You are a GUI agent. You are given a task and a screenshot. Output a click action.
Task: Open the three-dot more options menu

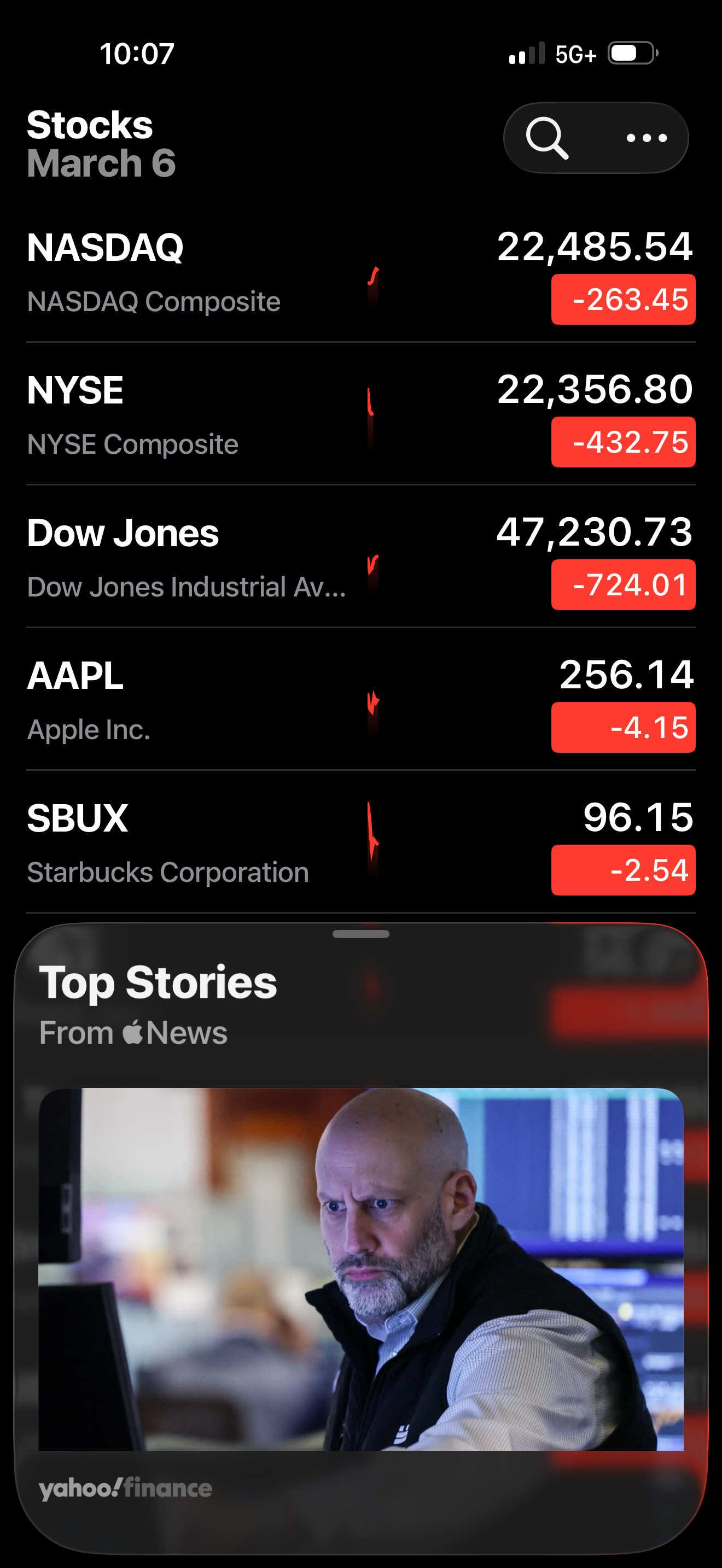tap(647, 138)
